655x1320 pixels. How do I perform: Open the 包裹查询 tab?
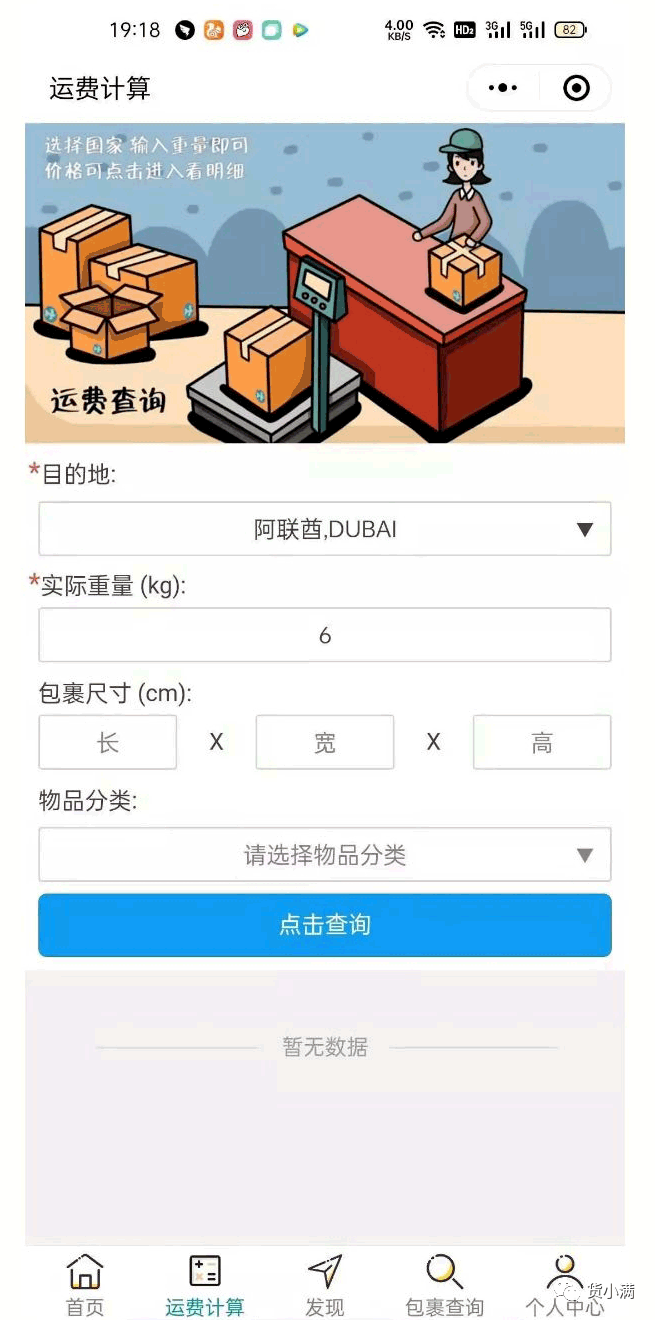pyautogui.click(x=444, y=1285)
